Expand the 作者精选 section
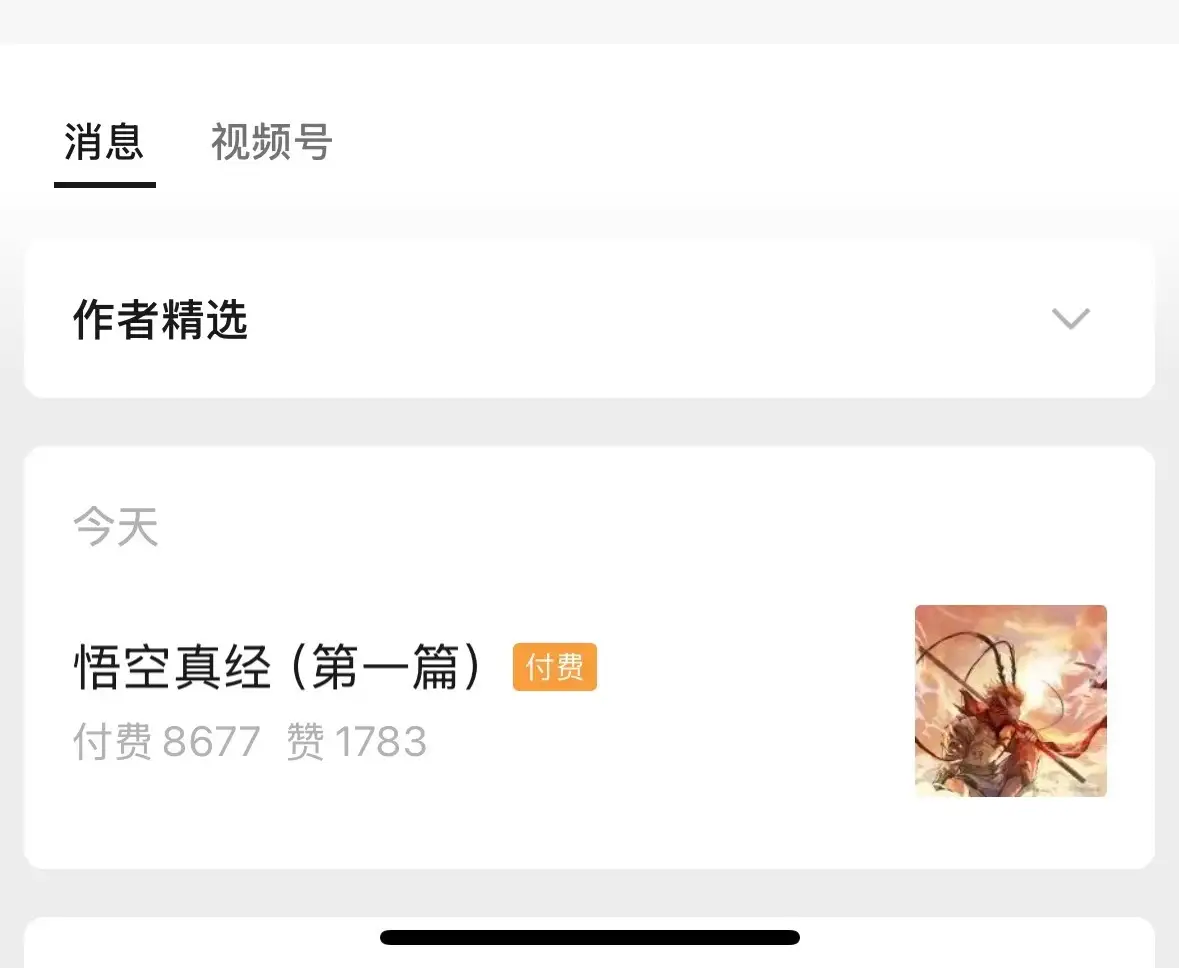This screenshot has width=1179, height=968. tap(1070, 319)
